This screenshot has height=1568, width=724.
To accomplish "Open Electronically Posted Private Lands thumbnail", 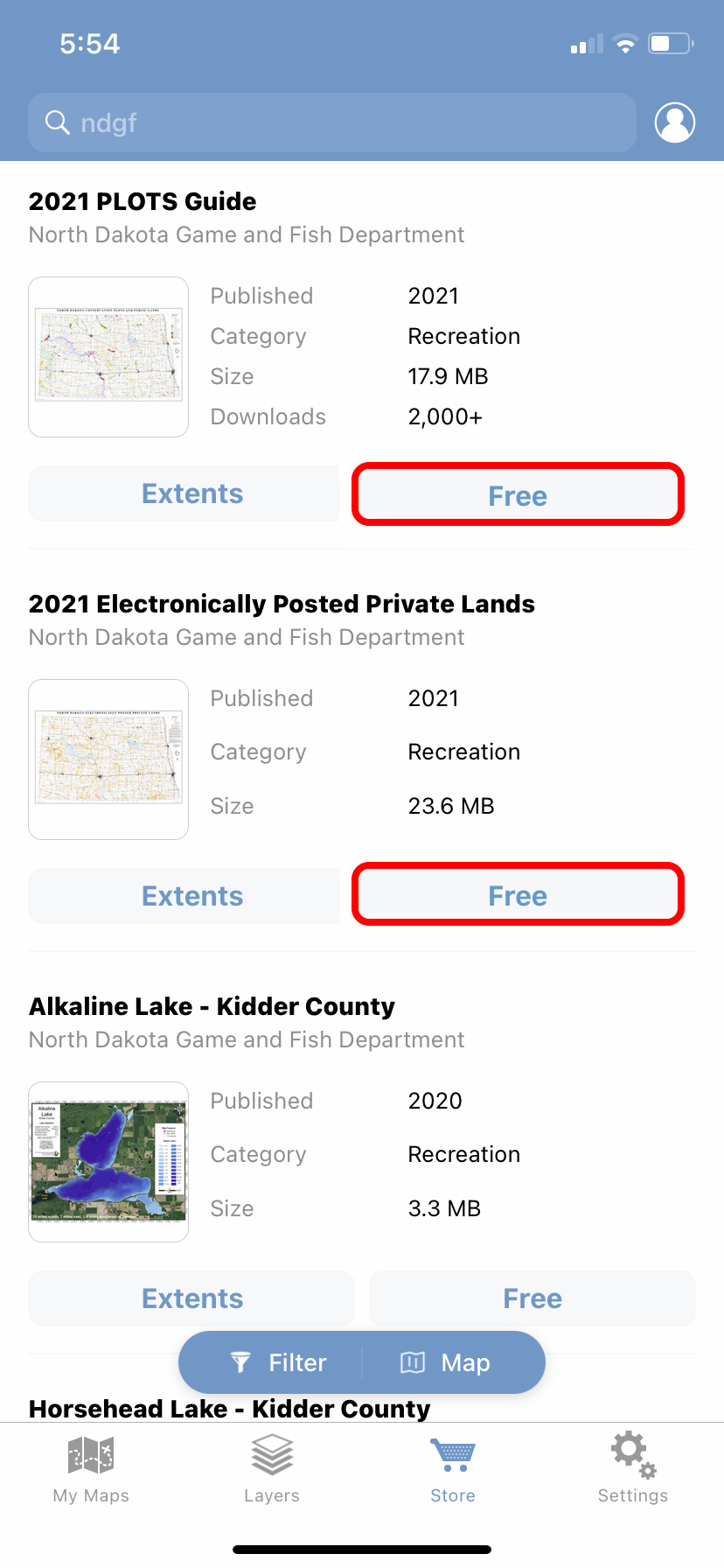I will [x=108, y=759].
